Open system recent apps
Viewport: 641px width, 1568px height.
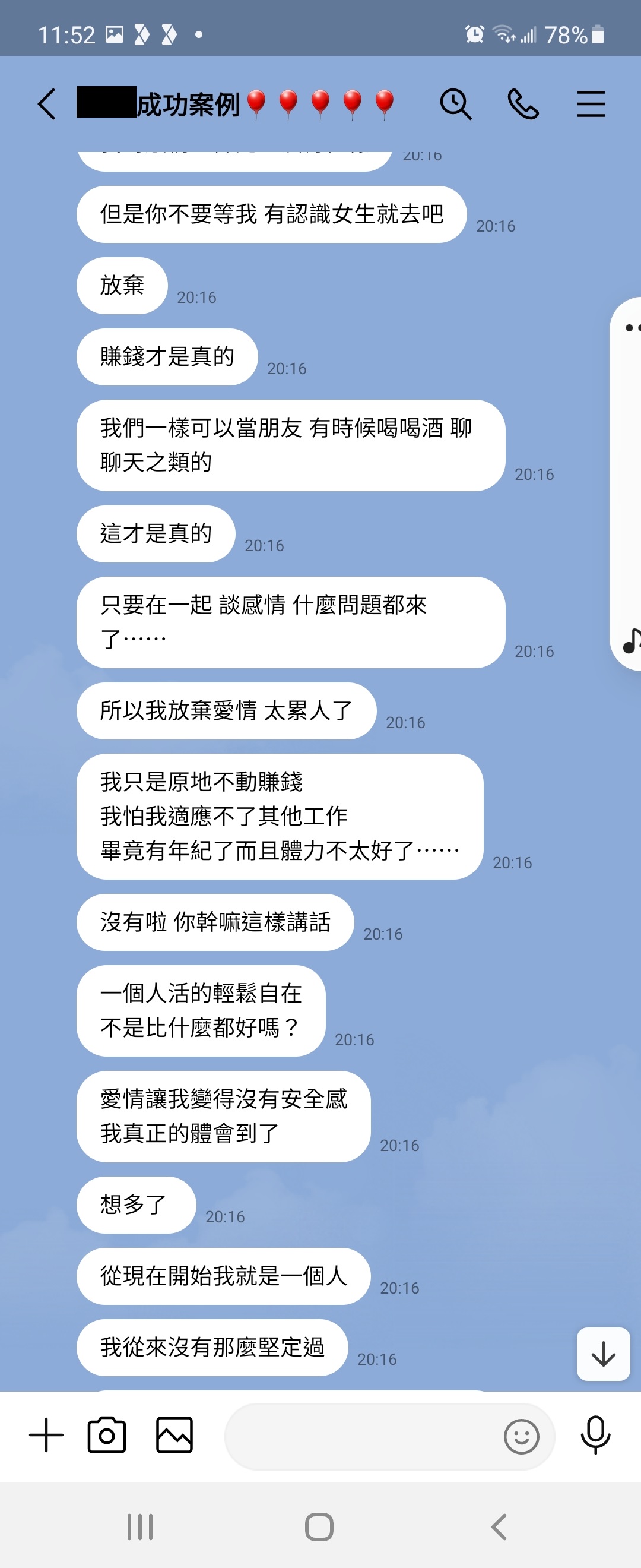pos(140,1526)
